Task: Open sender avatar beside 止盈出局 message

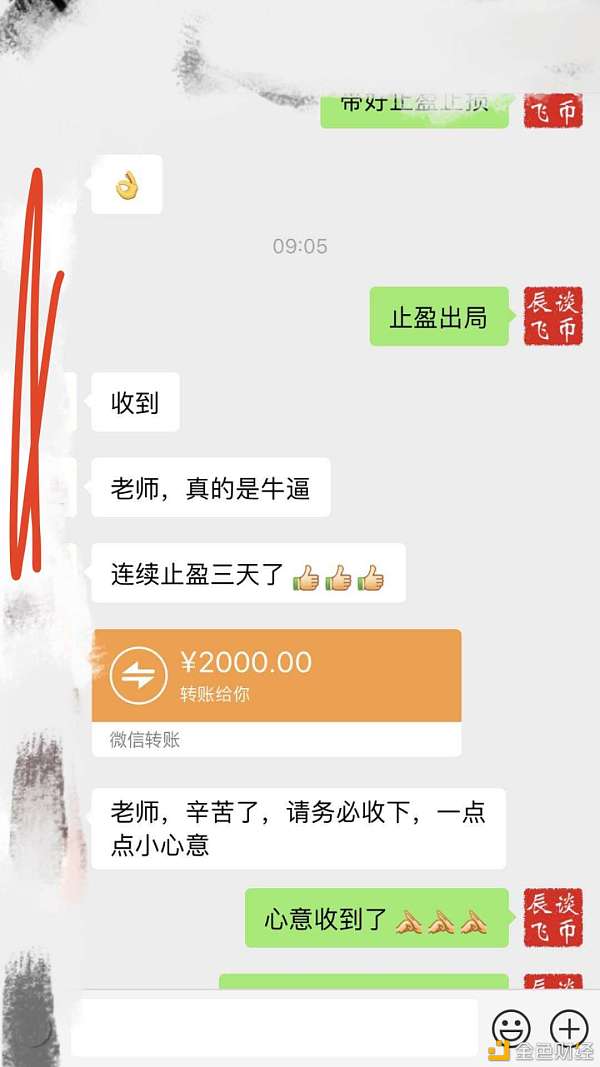Action: point(553,316)
